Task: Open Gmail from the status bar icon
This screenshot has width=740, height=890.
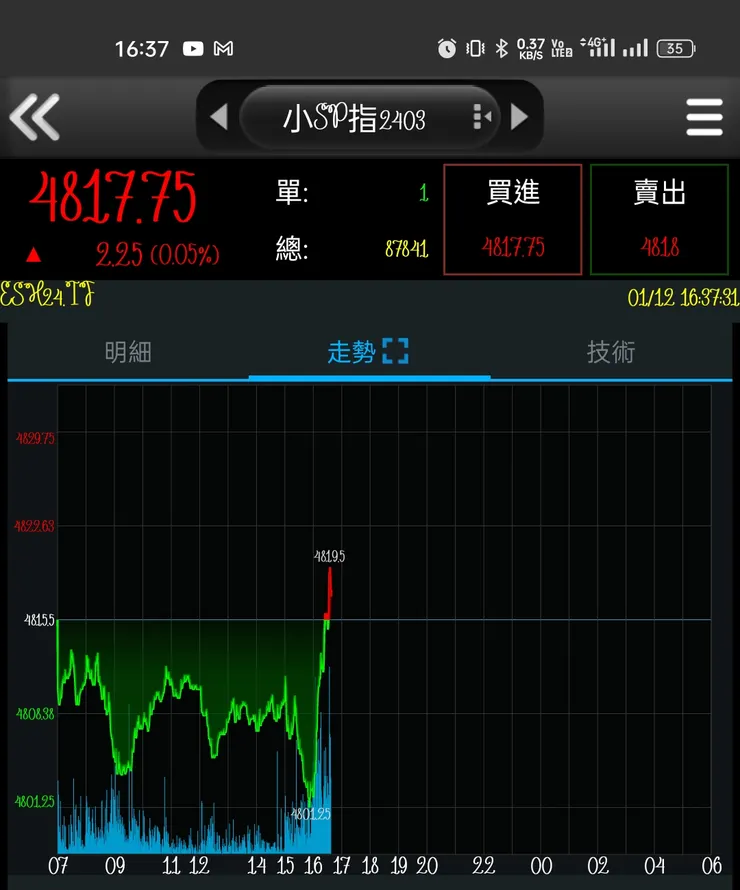Action: [x=221, y=48]
